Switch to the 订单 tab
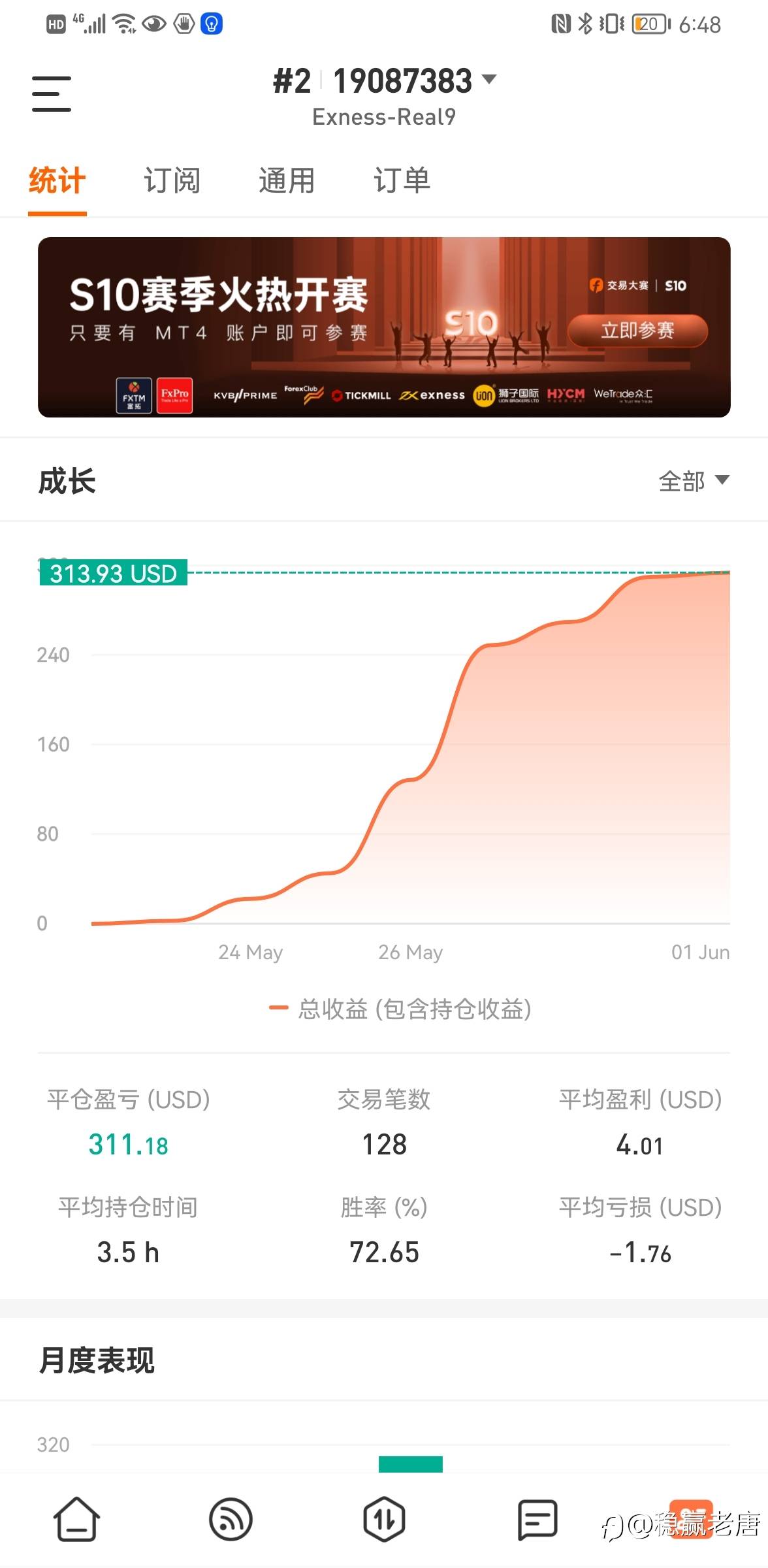The height and width of the screenshot is (1568, 768). coord(402,180)
